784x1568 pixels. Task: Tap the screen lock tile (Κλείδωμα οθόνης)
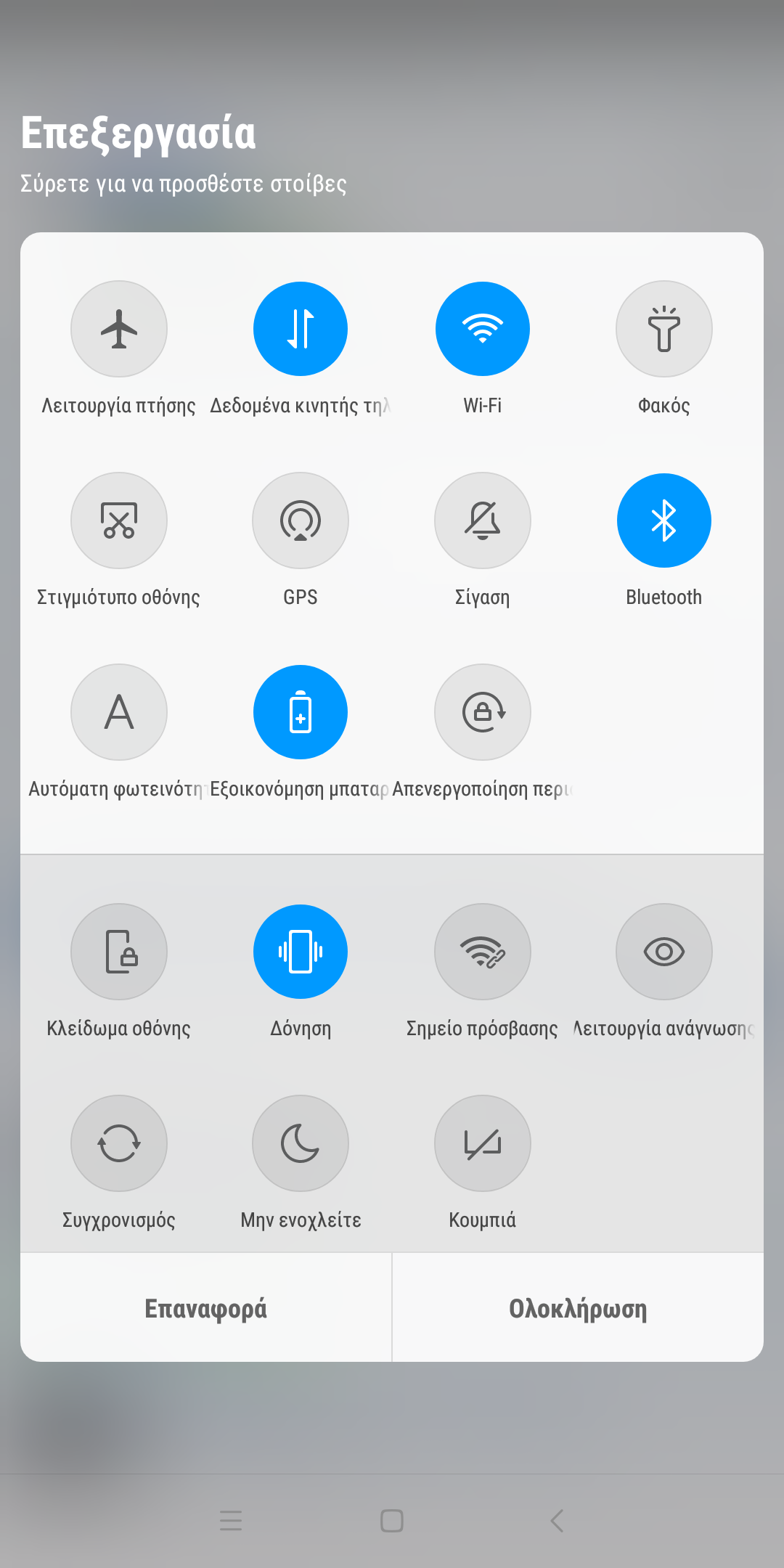[119, 952]
